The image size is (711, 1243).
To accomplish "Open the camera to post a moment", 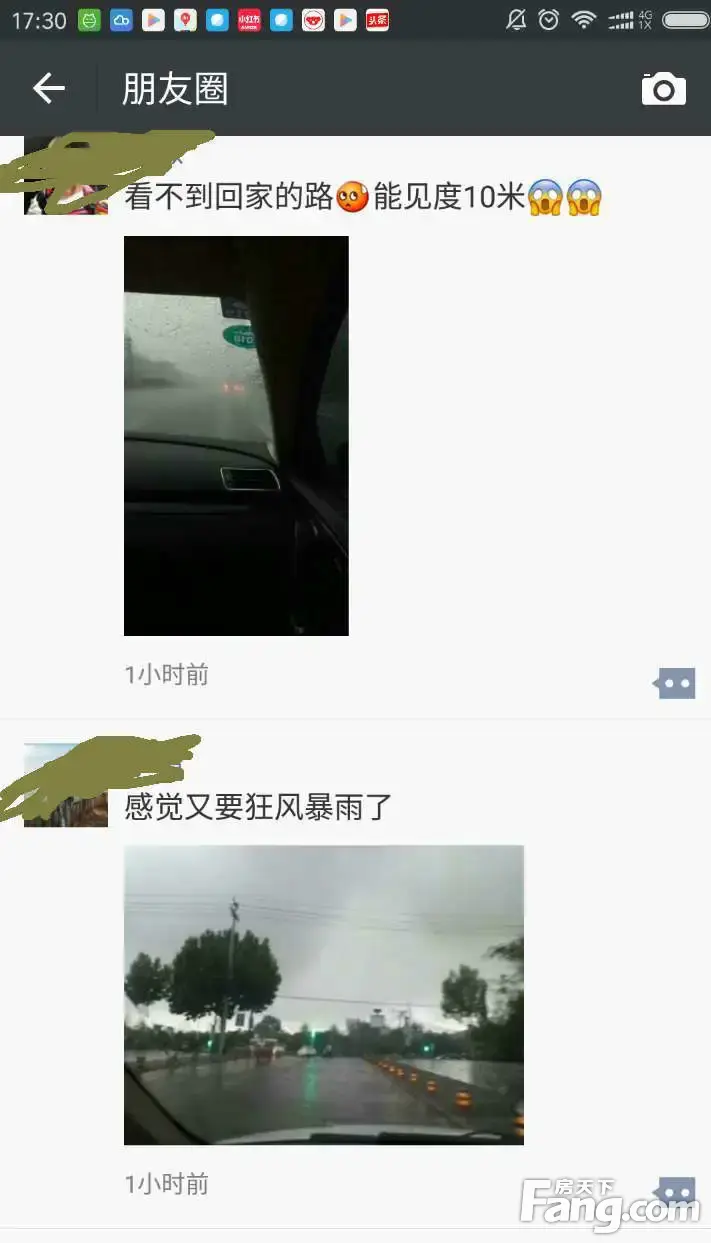I will (x=663, y=89).
